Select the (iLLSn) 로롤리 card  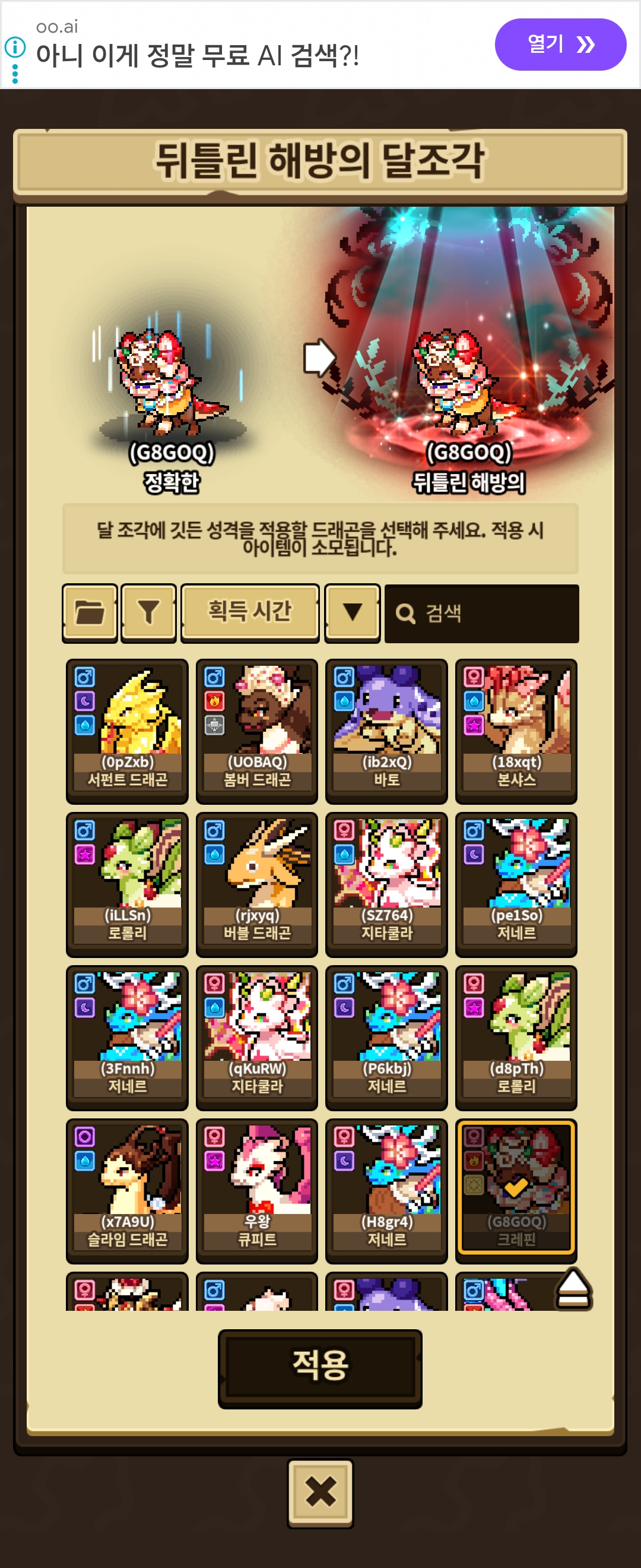127,883
